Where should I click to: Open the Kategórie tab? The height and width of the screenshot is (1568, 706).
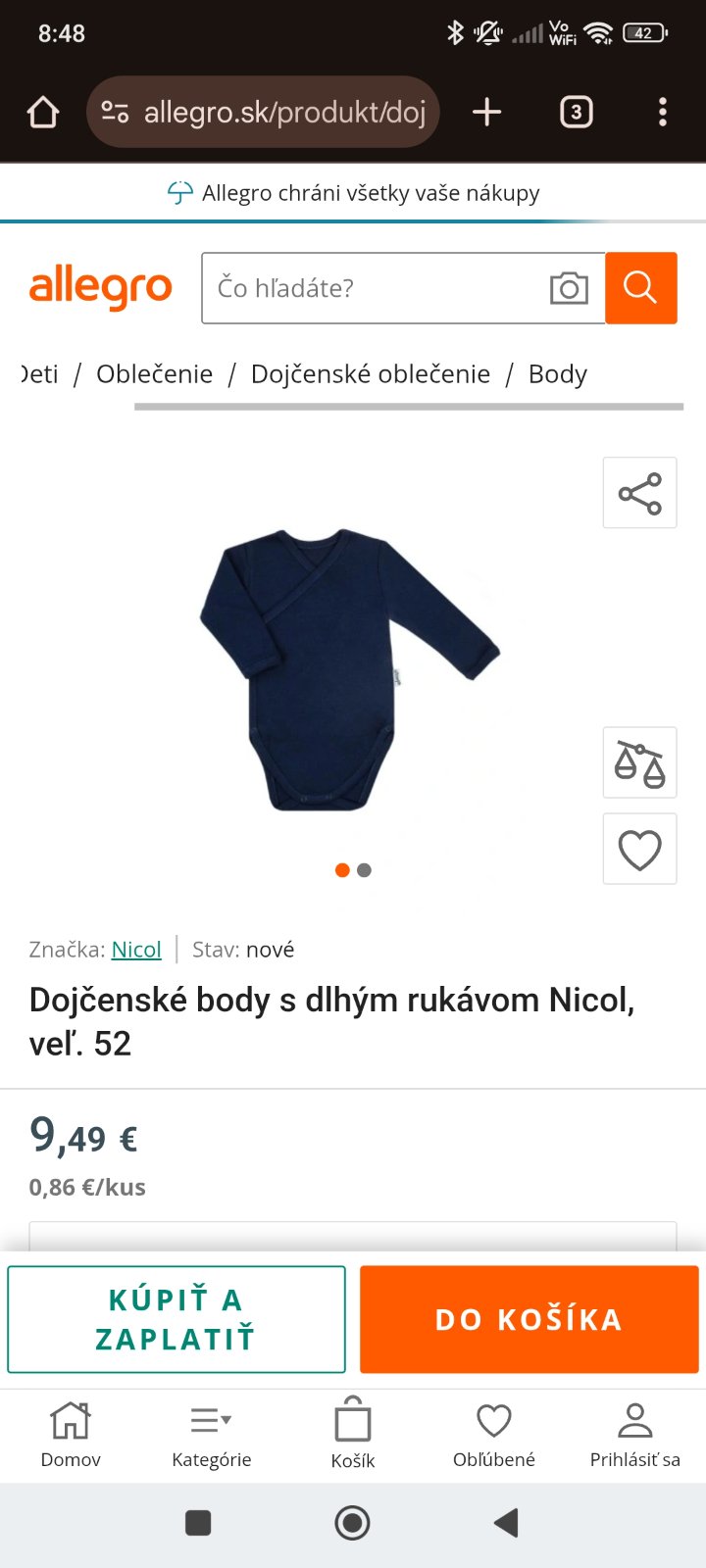click(212, 1435)
